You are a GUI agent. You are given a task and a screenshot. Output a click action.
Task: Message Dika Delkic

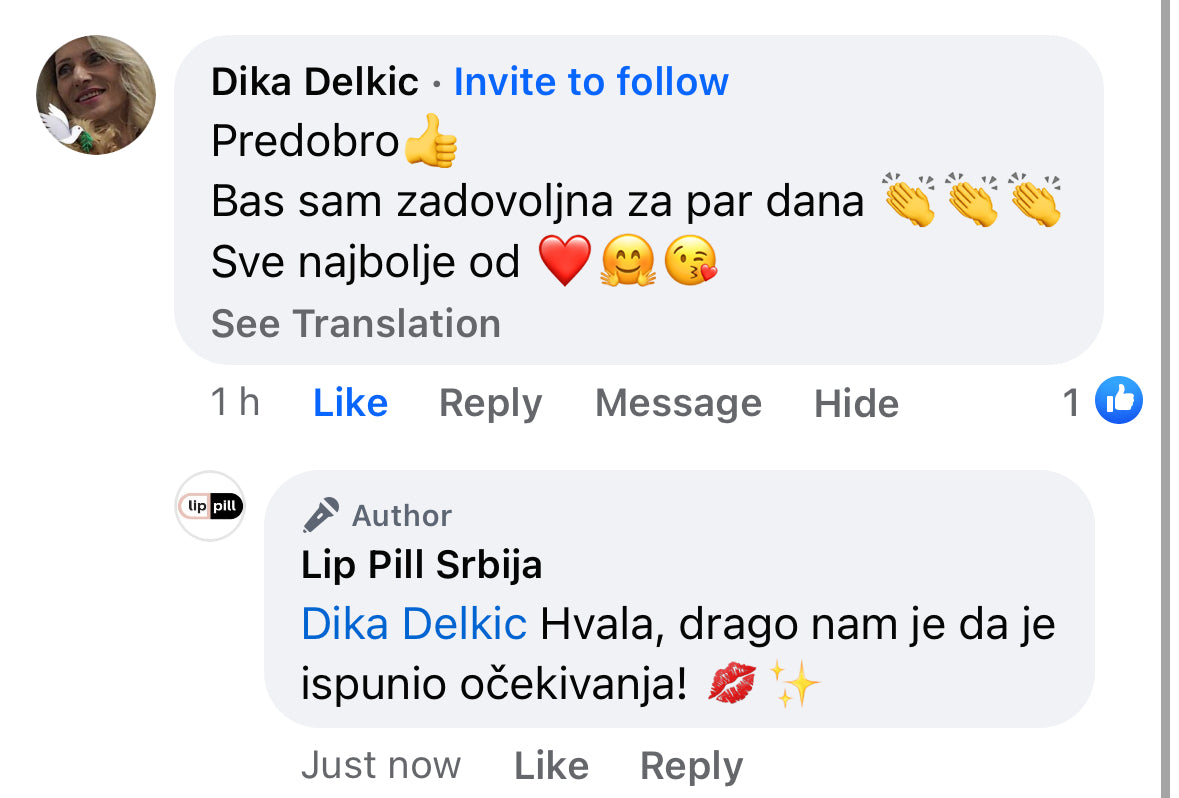(678, 403)
